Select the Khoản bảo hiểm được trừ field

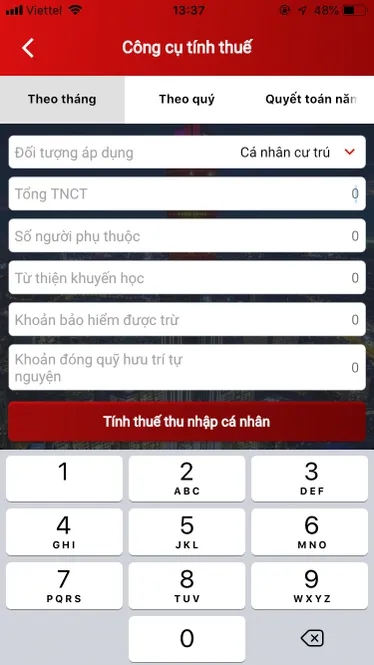click(187, 319)
